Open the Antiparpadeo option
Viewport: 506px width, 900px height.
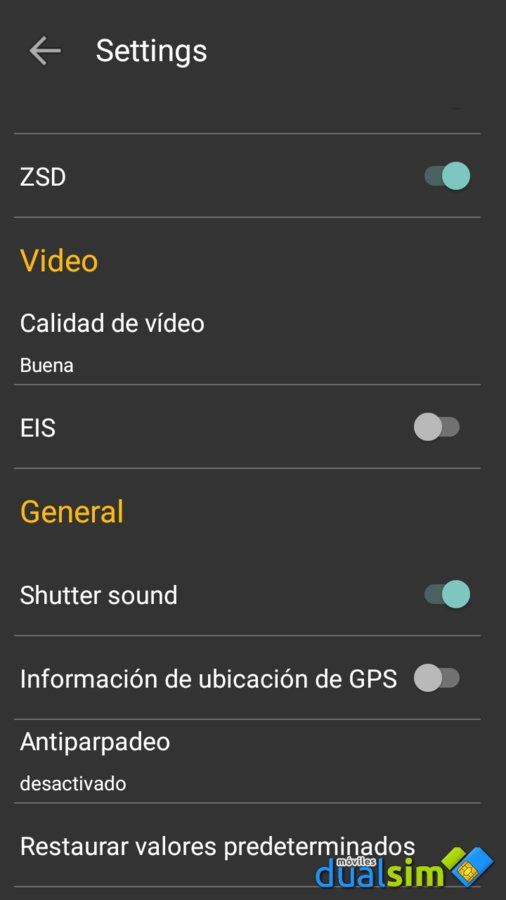pos(247,761)
